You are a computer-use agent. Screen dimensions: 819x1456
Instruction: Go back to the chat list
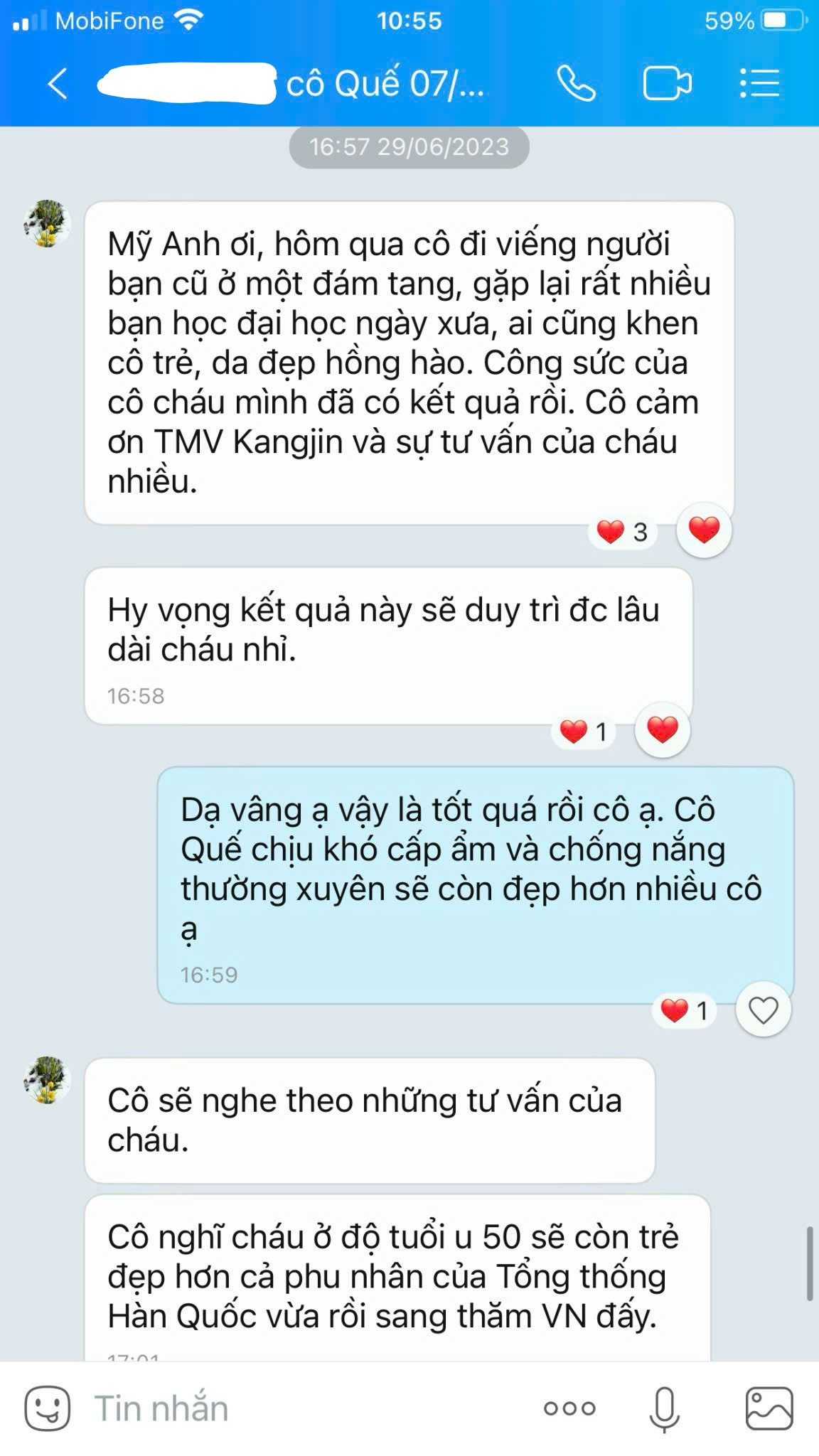pyautogui.click(x=58, y=85)
